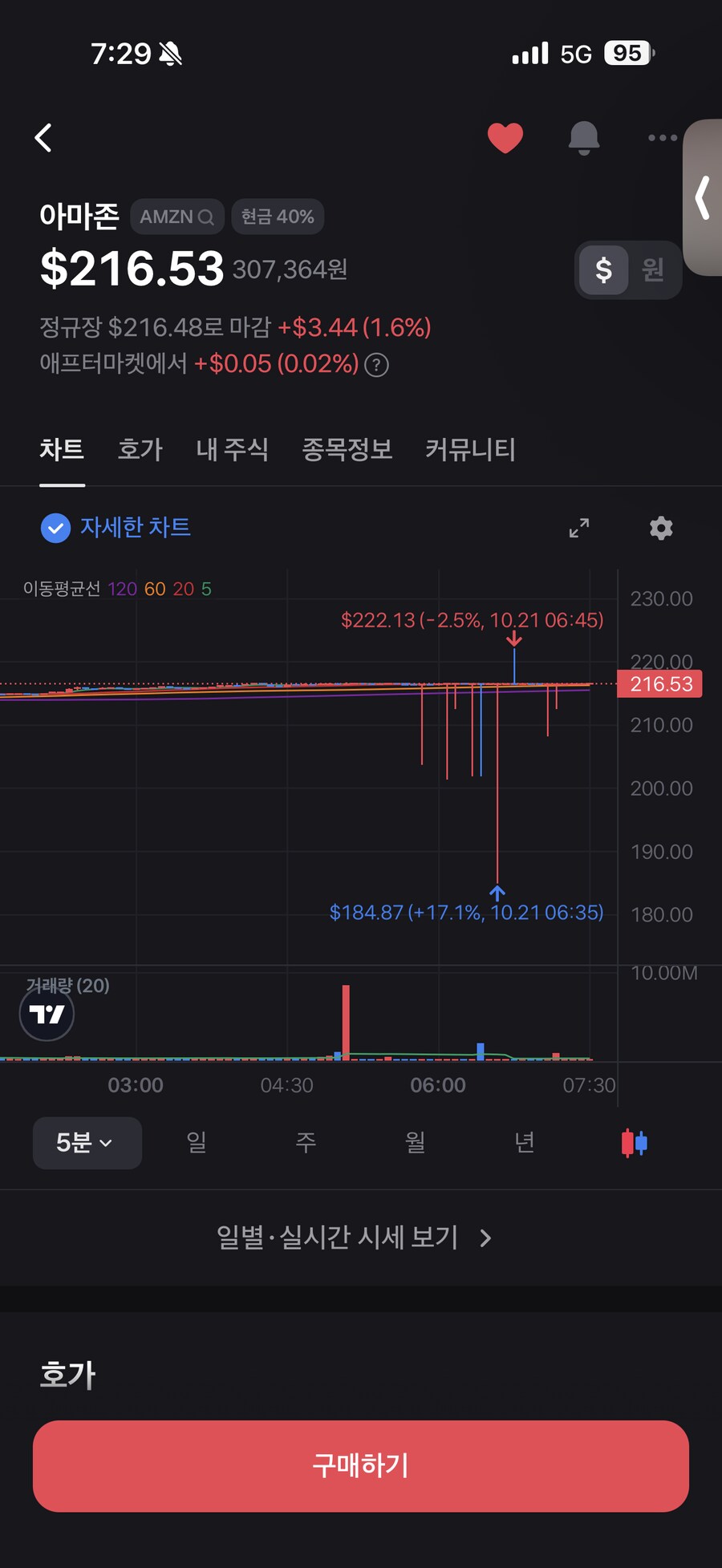
Task: Expand chart to fullscreen view
Action: click(578, 528)
